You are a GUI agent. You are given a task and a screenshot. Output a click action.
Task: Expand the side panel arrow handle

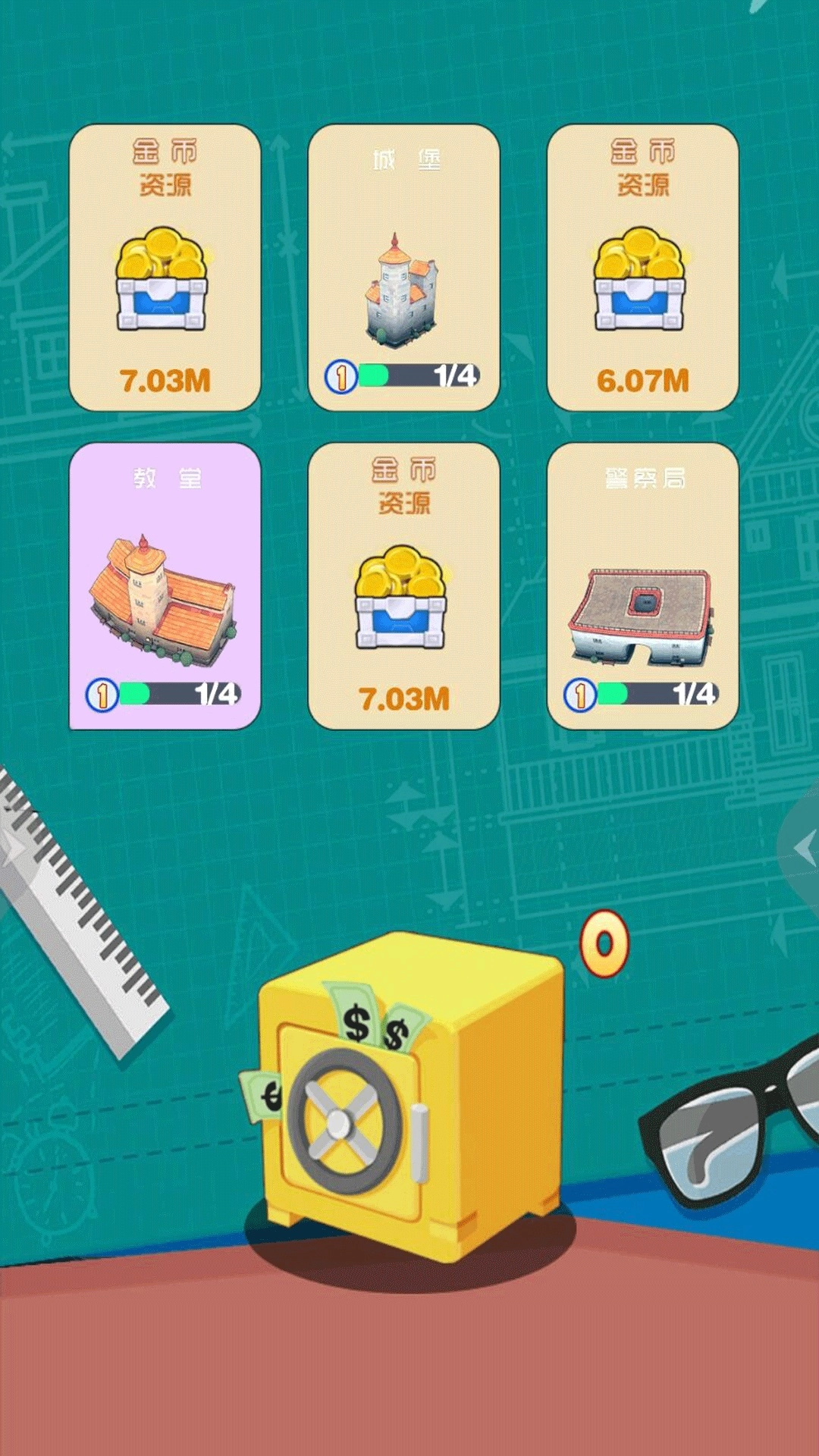804,849
